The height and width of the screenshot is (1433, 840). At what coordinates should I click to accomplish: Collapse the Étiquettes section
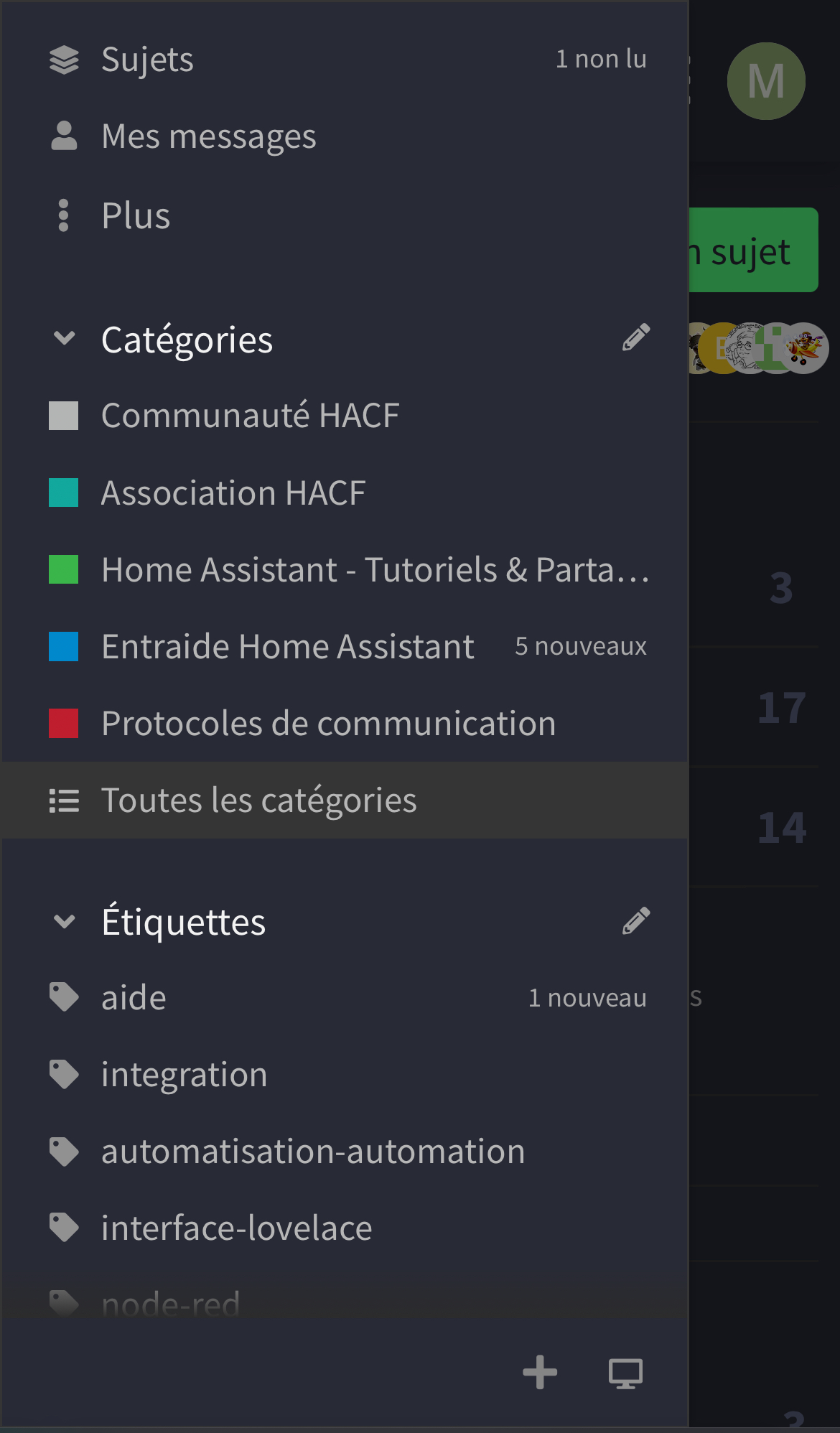(x=65, y=921)
